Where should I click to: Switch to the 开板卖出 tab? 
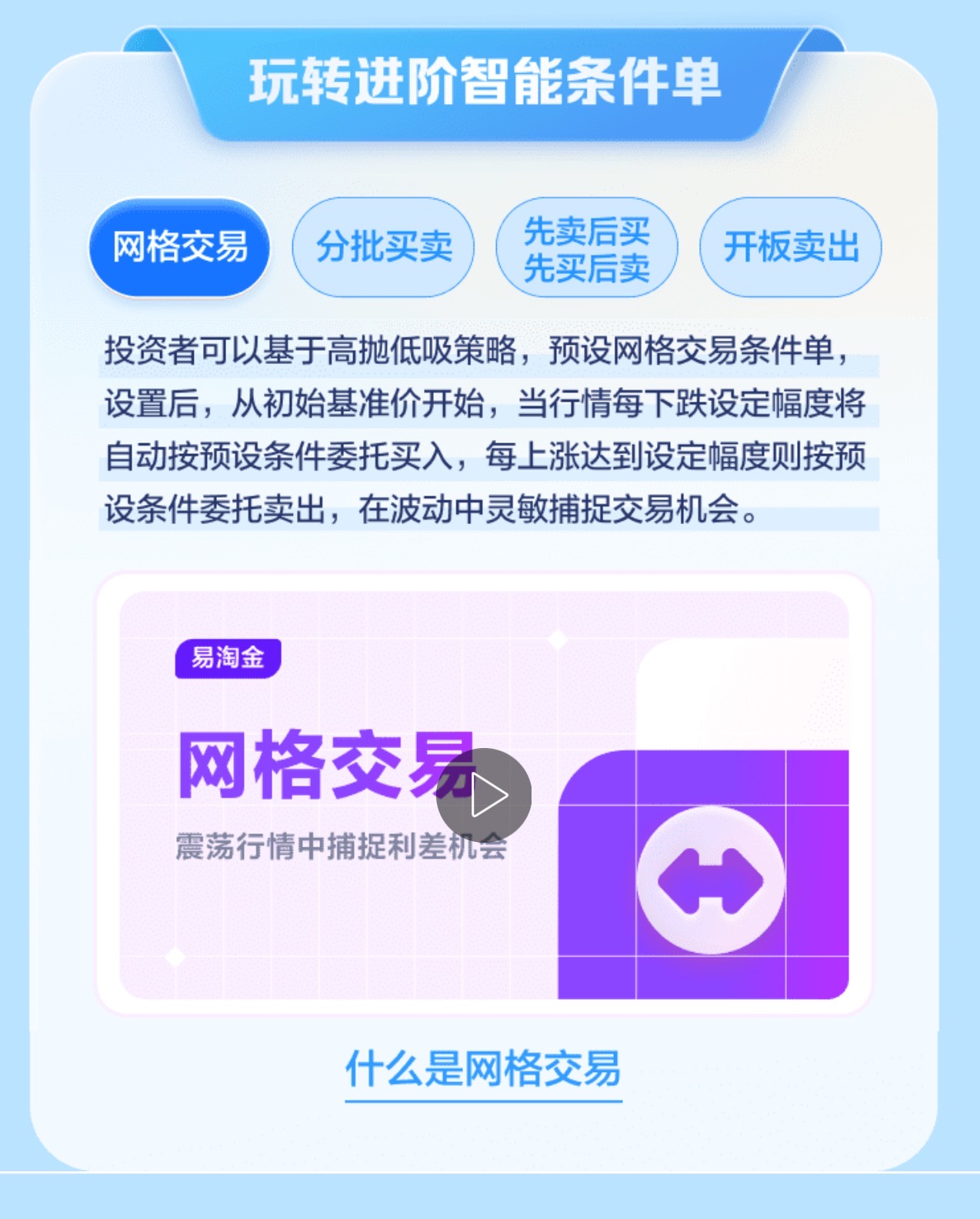(790, 247)
